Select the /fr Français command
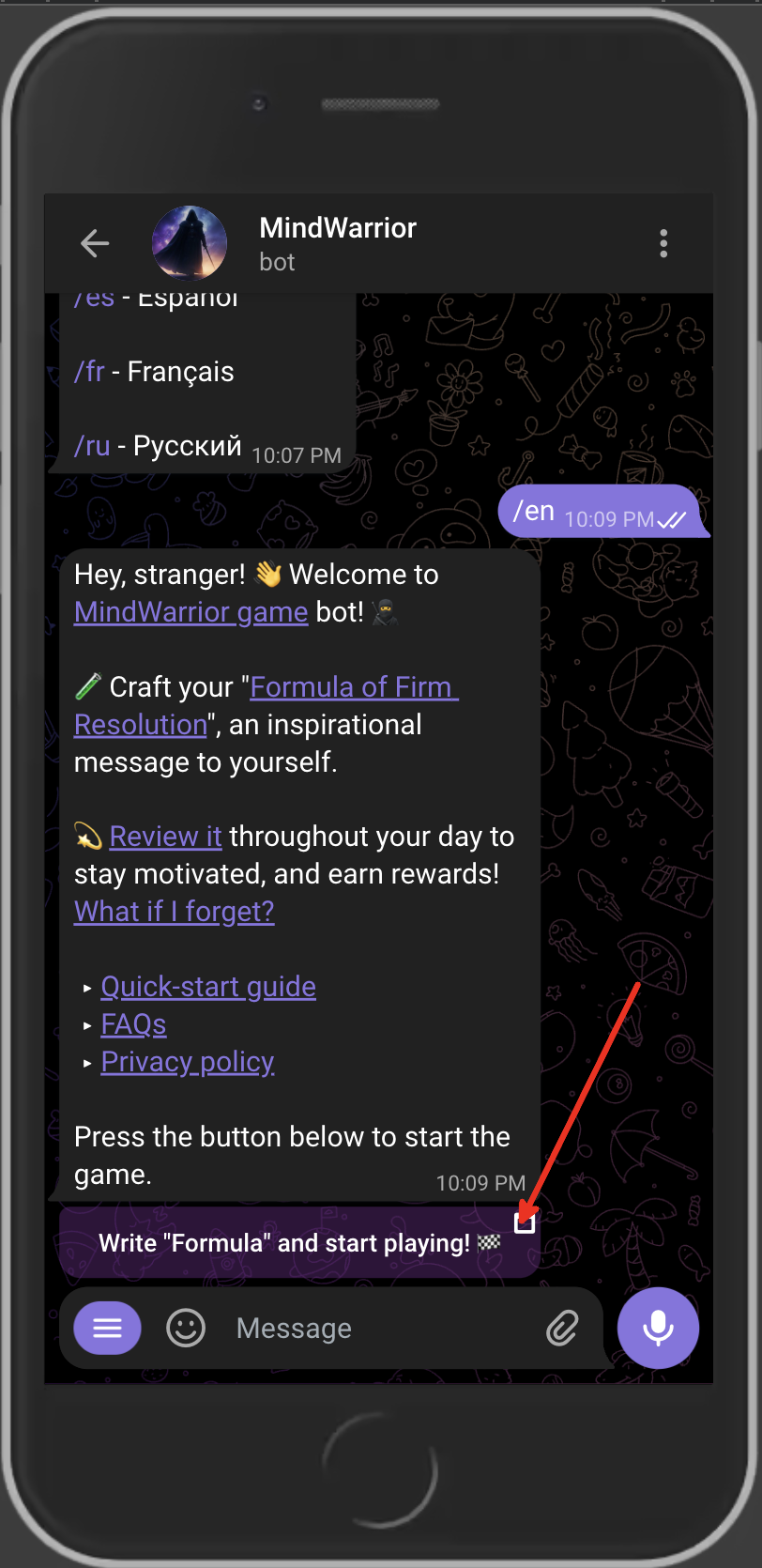Image resolution: width=762 pixels, height=1568 pixels. (x=89, y=372)
